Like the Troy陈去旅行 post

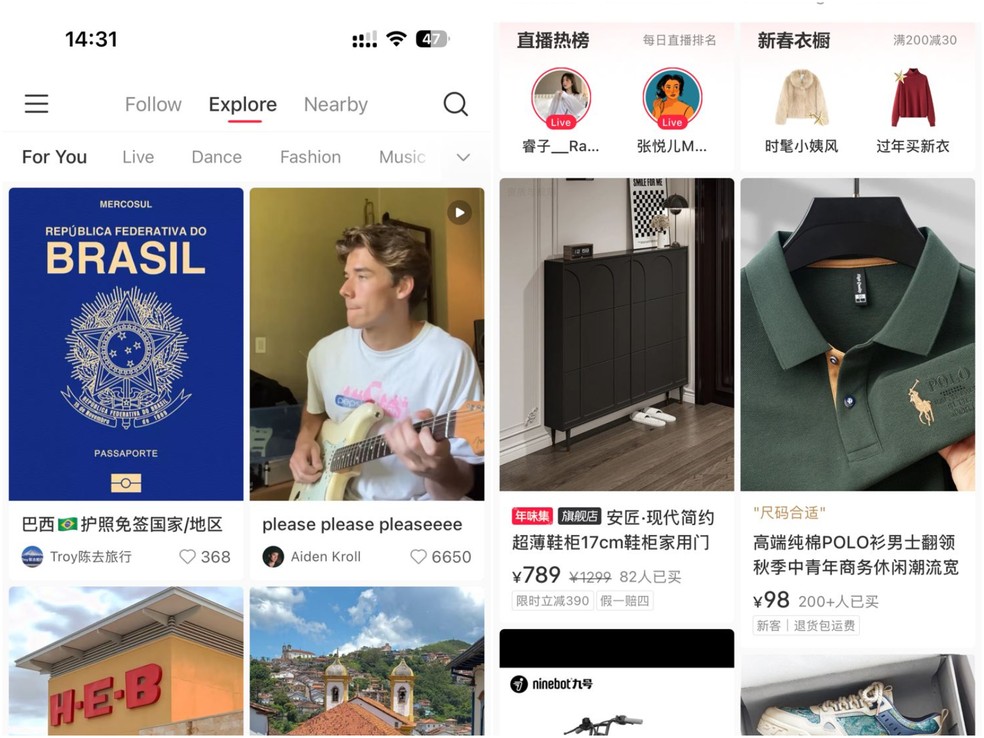coord(188,557)
